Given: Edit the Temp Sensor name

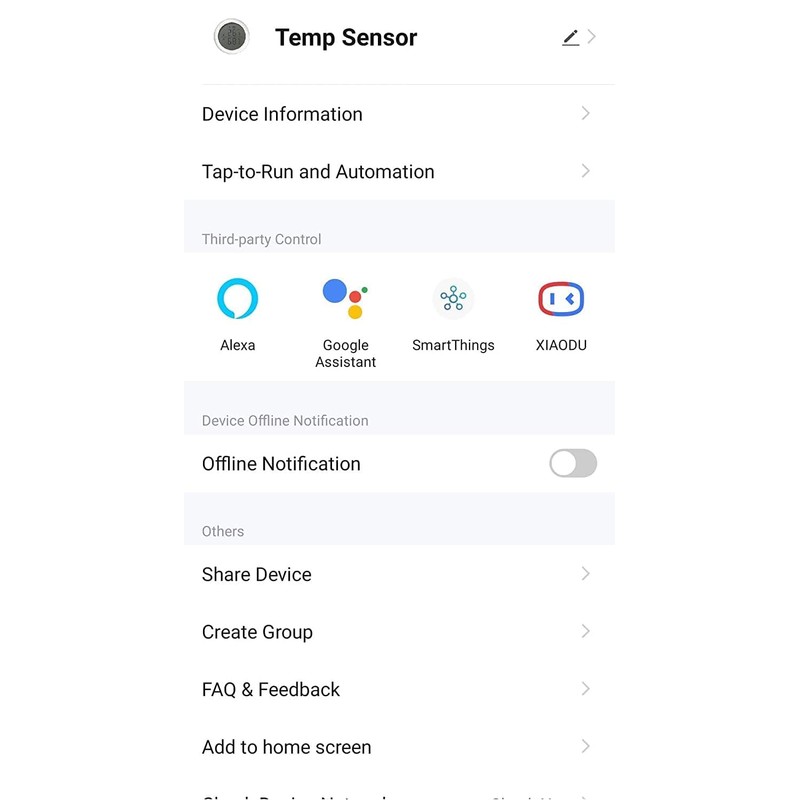Looking at the screenshot, I should point(570,37).
